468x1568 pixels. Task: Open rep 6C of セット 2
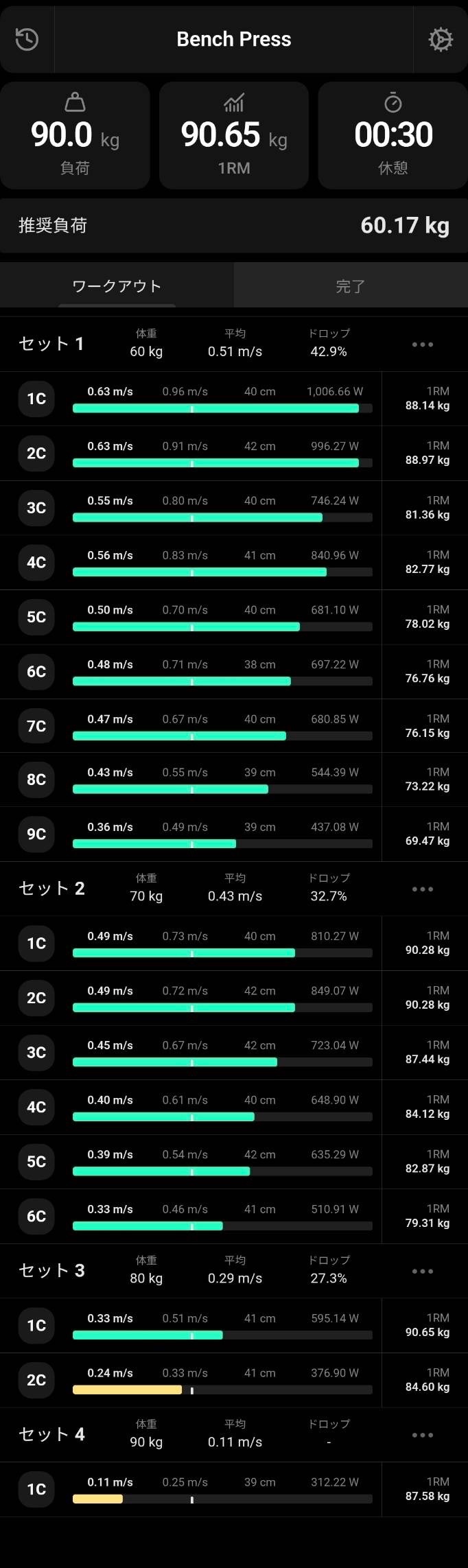point(36,1216)
